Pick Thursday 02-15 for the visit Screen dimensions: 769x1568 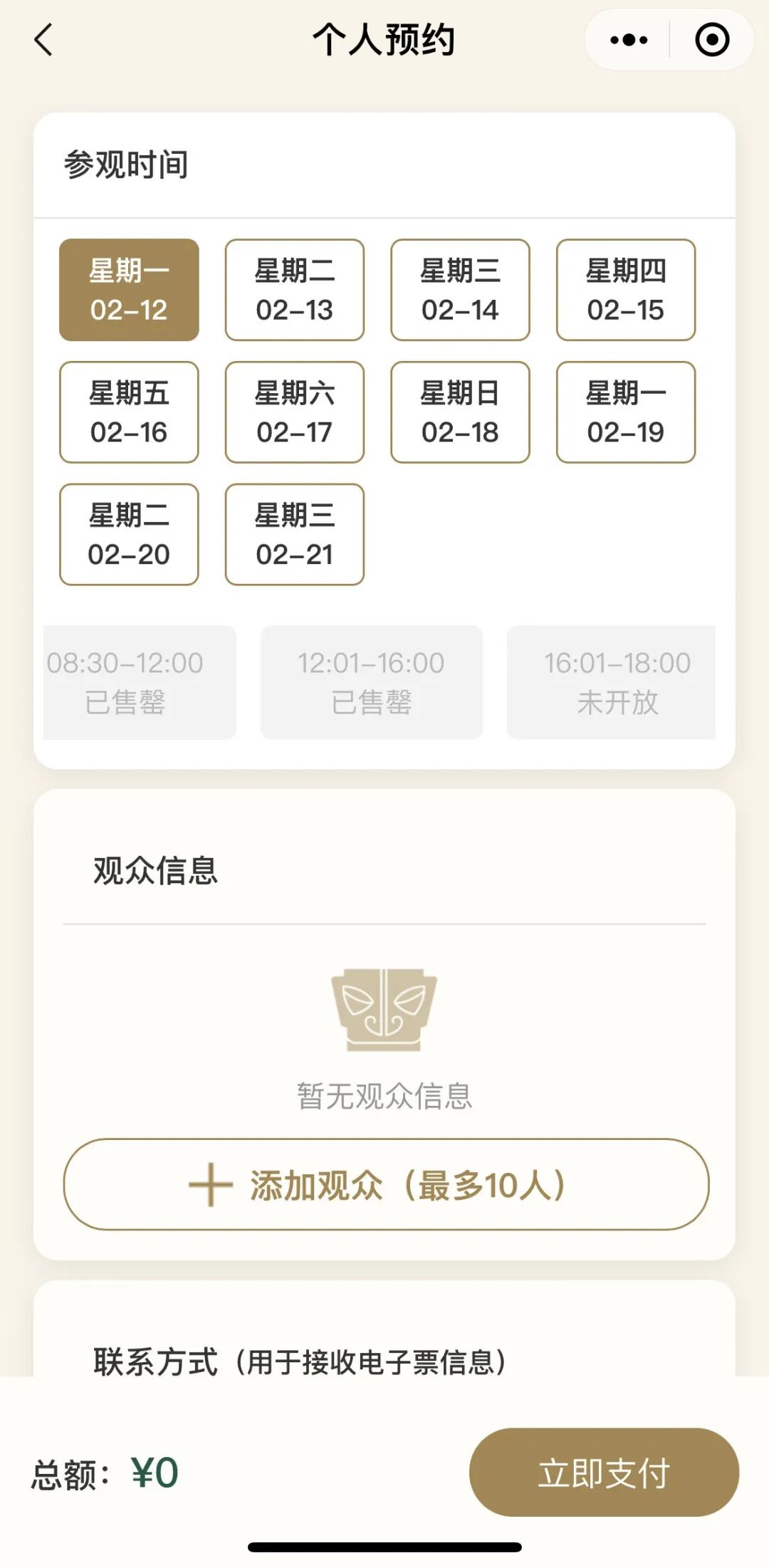[x=625, y=290]
